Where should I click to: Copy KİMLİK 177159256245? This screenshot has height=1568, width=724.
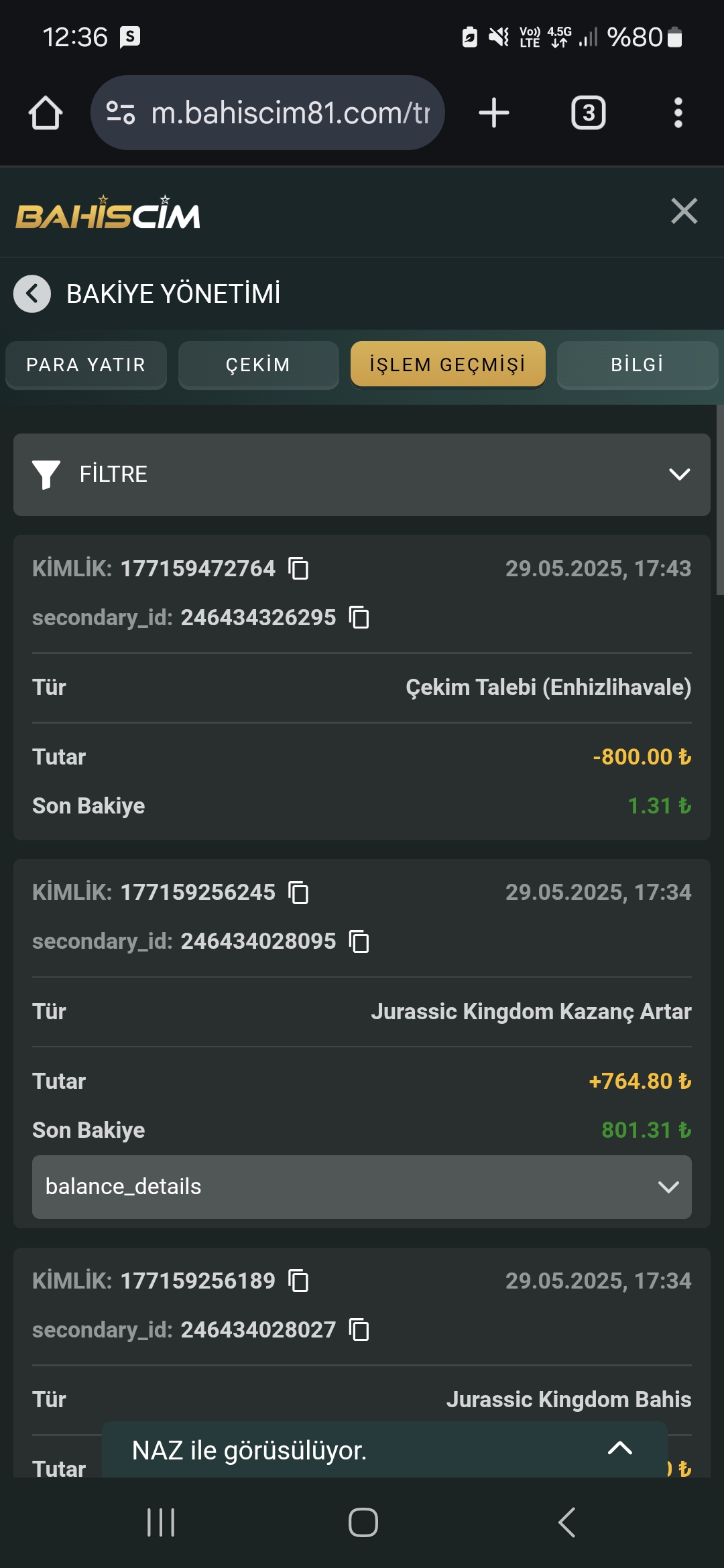click(x=298, y=893)
